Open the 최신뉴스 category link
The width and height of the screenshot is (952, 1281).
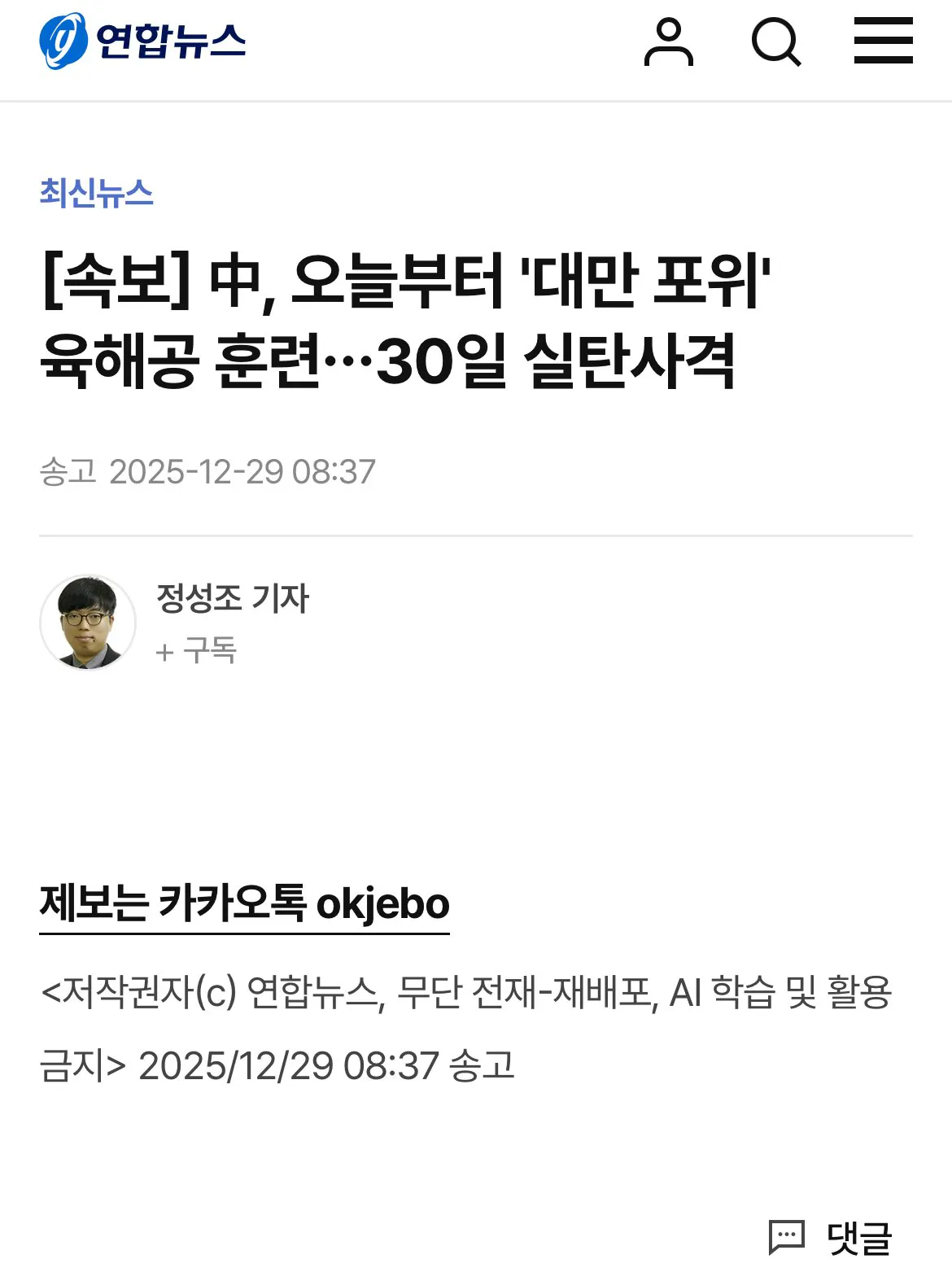coord(96,193)
